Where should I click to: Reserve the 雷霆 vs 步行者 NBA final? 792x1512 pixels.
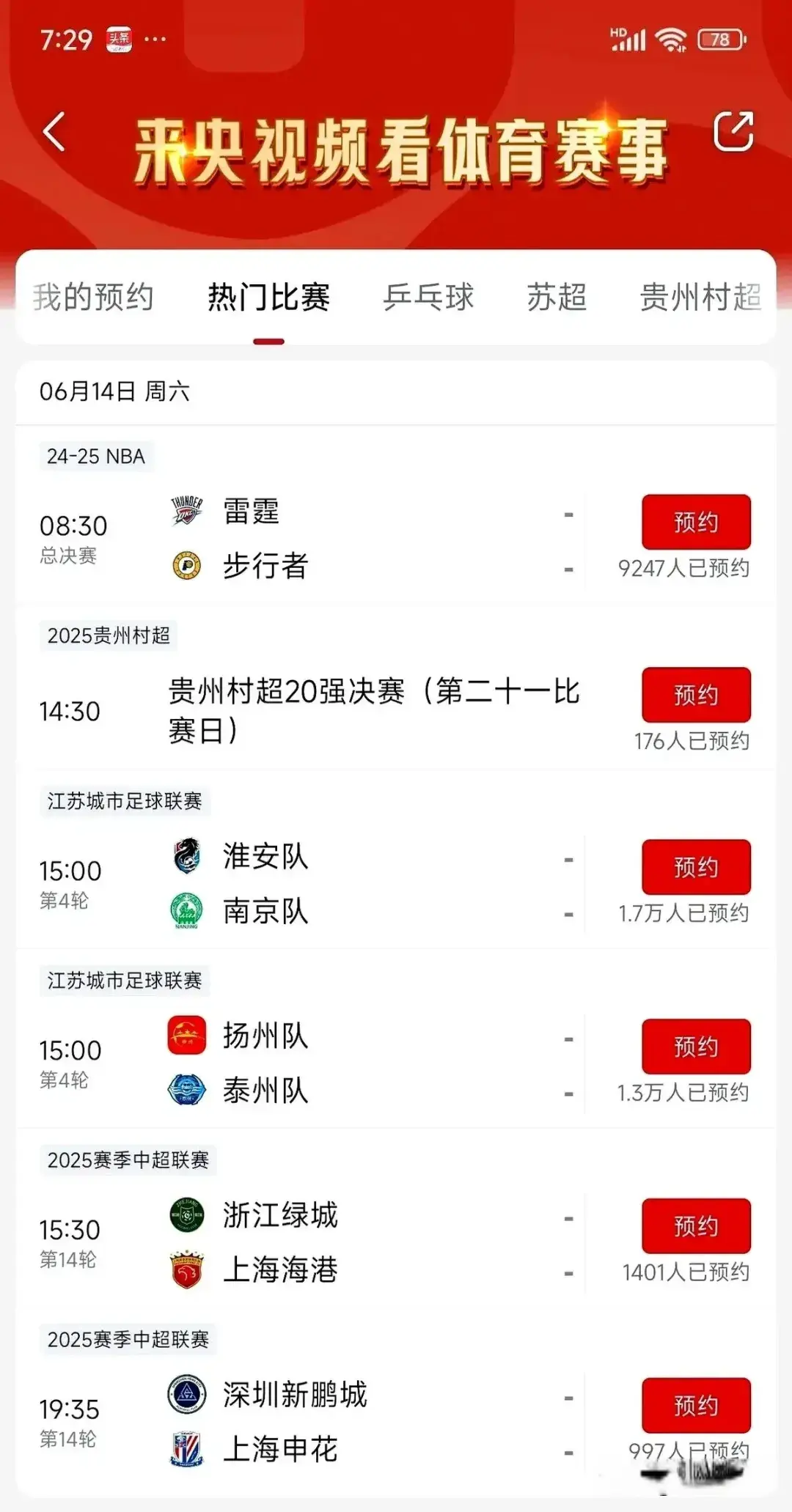coord(696,522)
